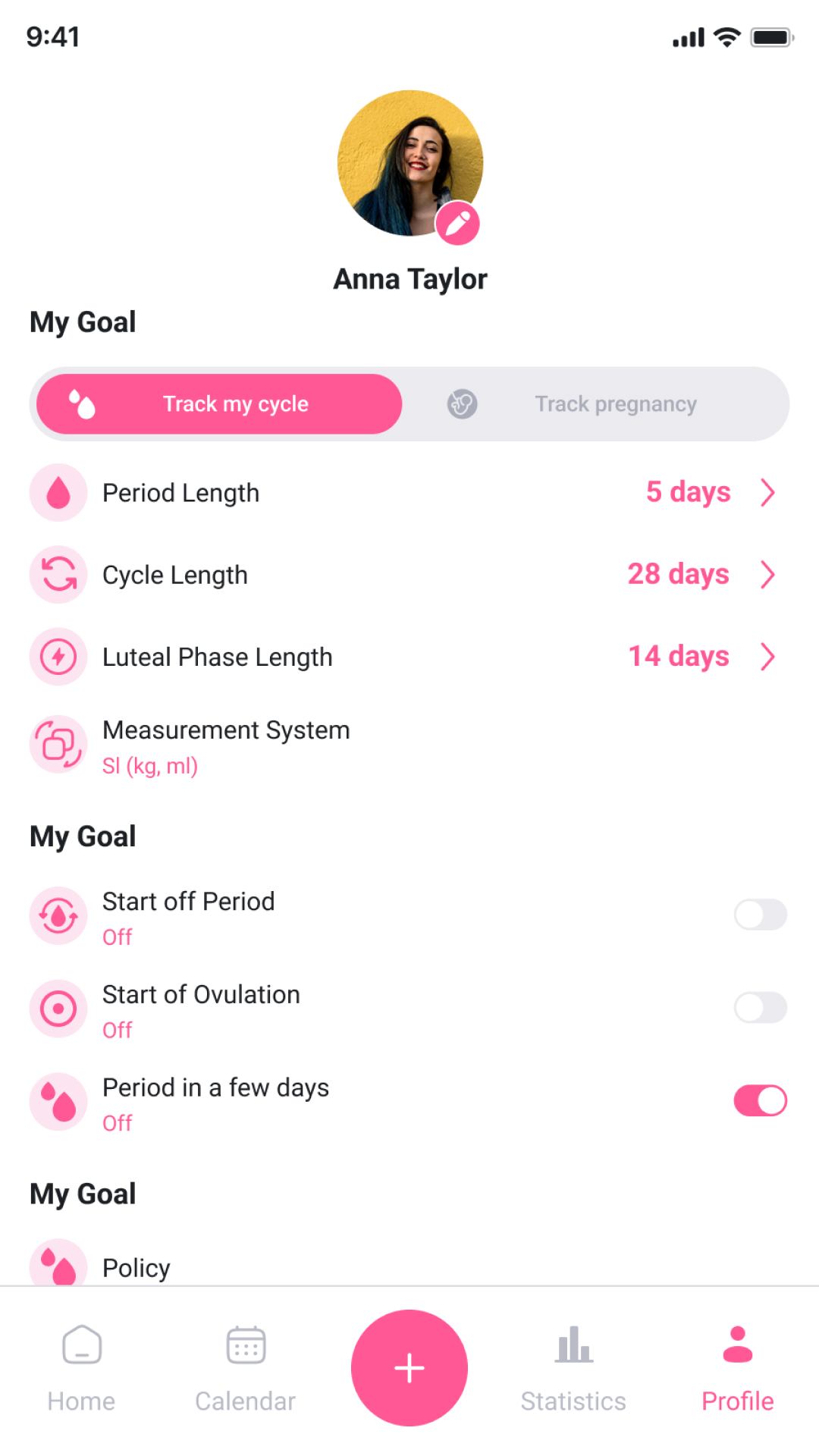Disable the Period in a few days toggle

pyautogui.click(x=760, y=1101)
